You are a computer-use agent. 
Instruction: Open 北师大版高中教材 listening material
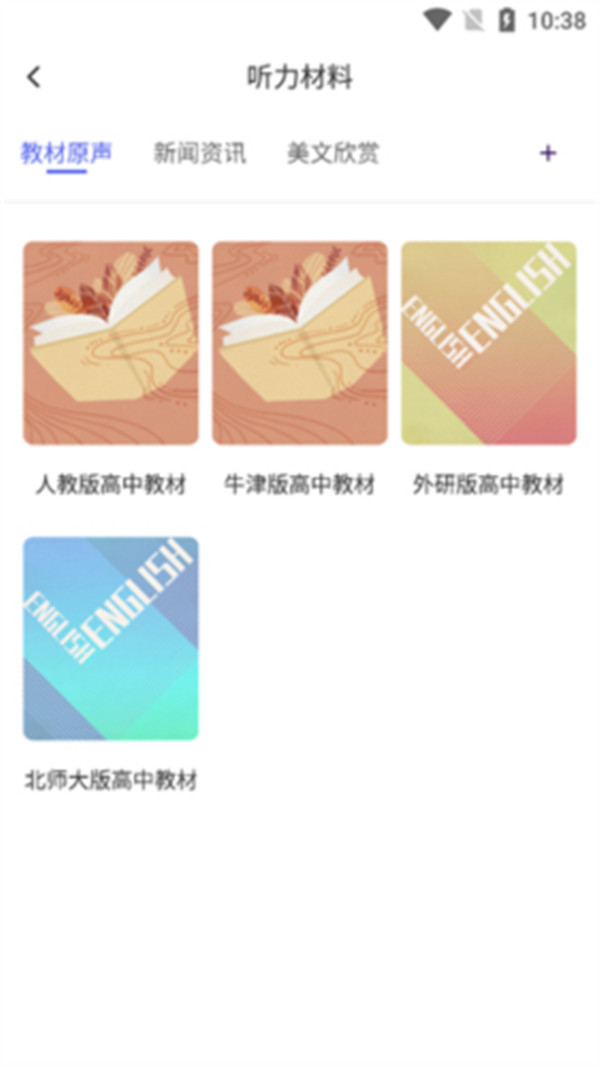(111, 638)
